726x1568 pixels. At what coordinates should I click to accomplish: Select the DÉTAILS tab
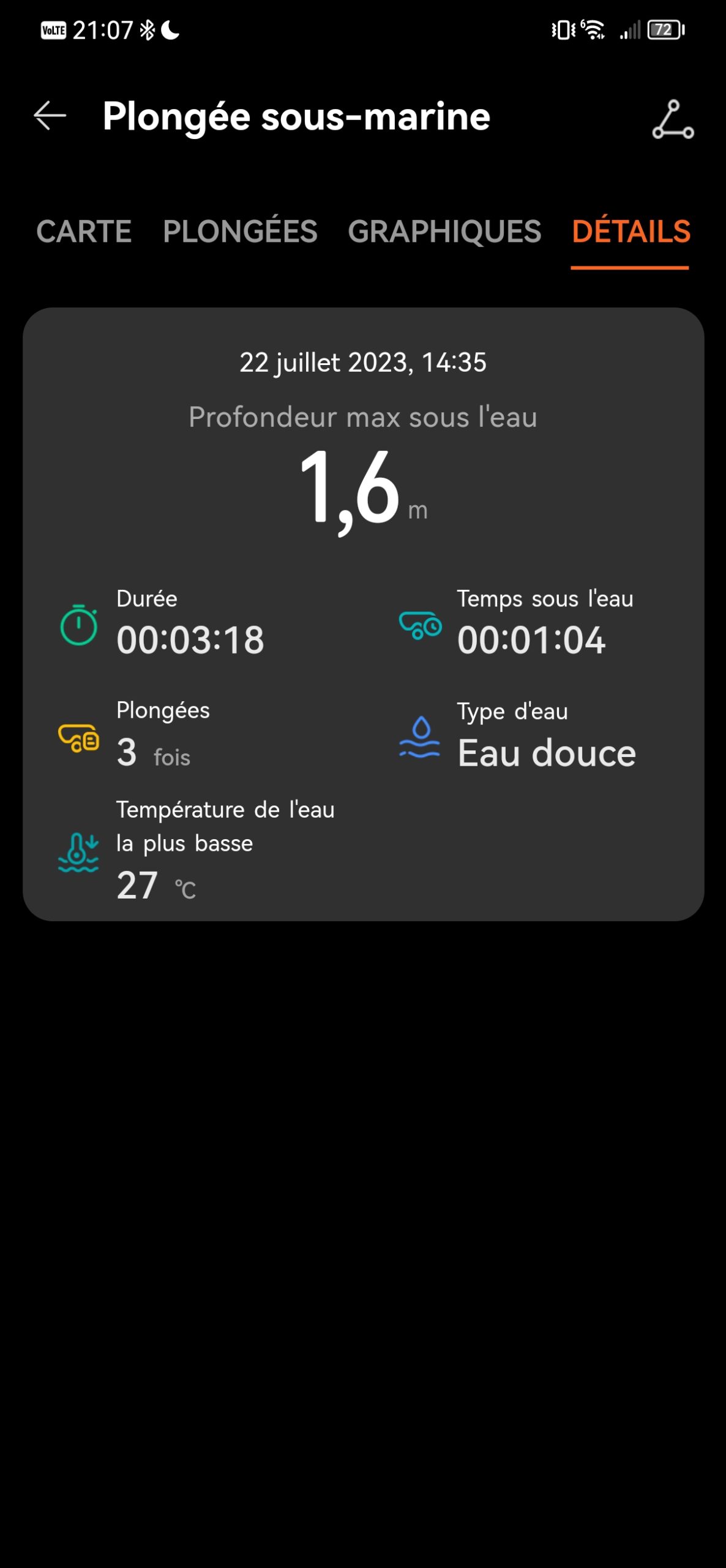tap(631, 230)
